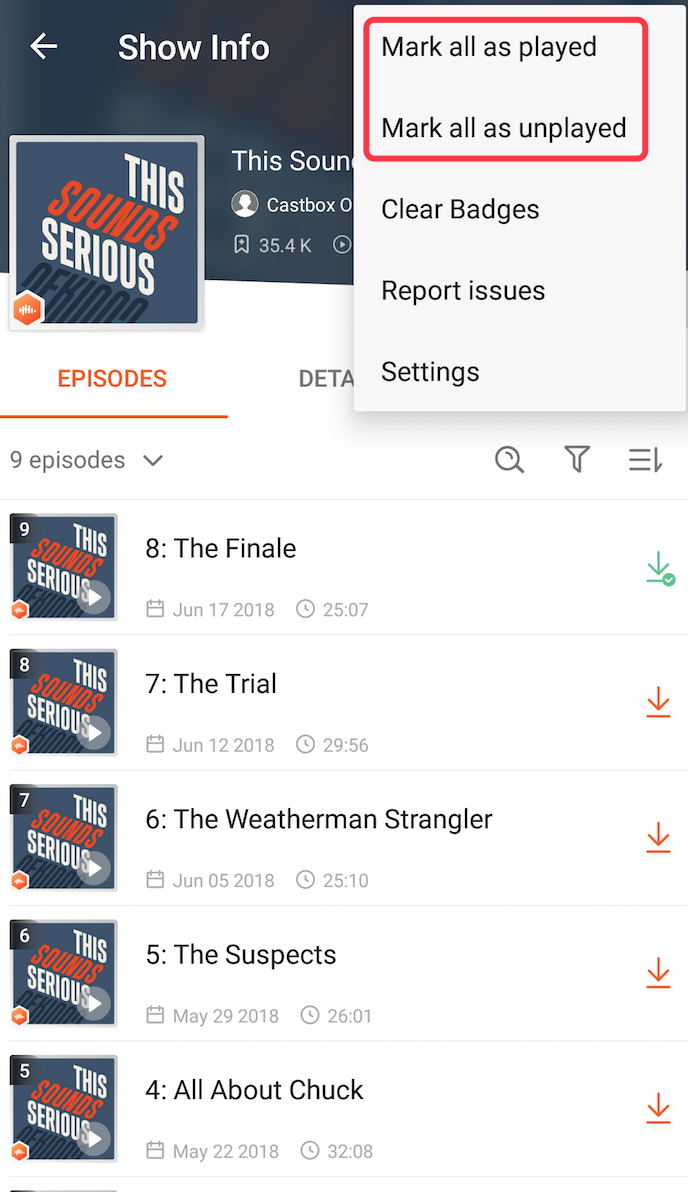Viewport: 688px width, 1192px height.
Task: Select Mark all as played
Action: click(489, 47)
